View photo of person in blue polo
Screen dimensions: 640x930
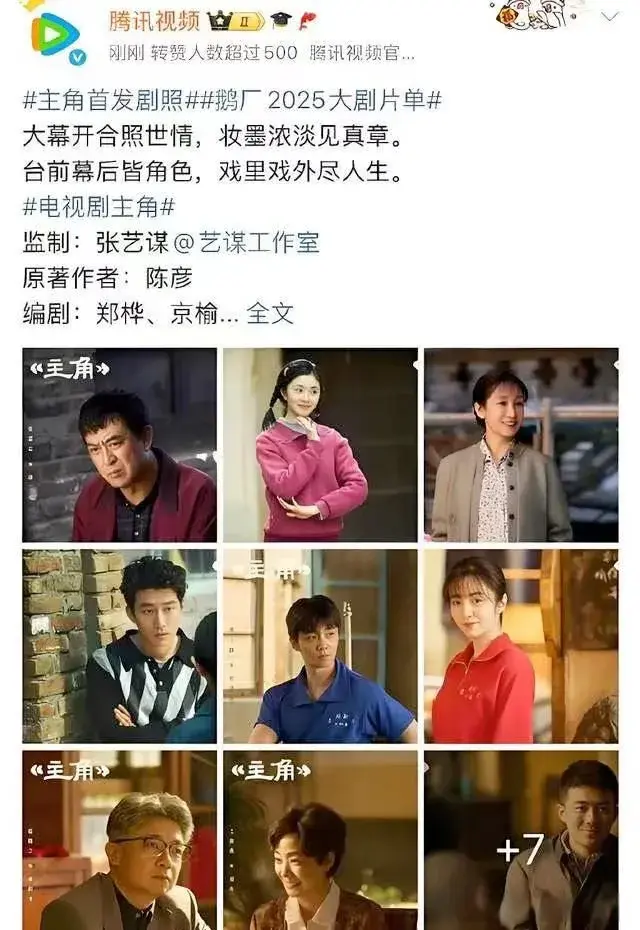pos(320,646)
